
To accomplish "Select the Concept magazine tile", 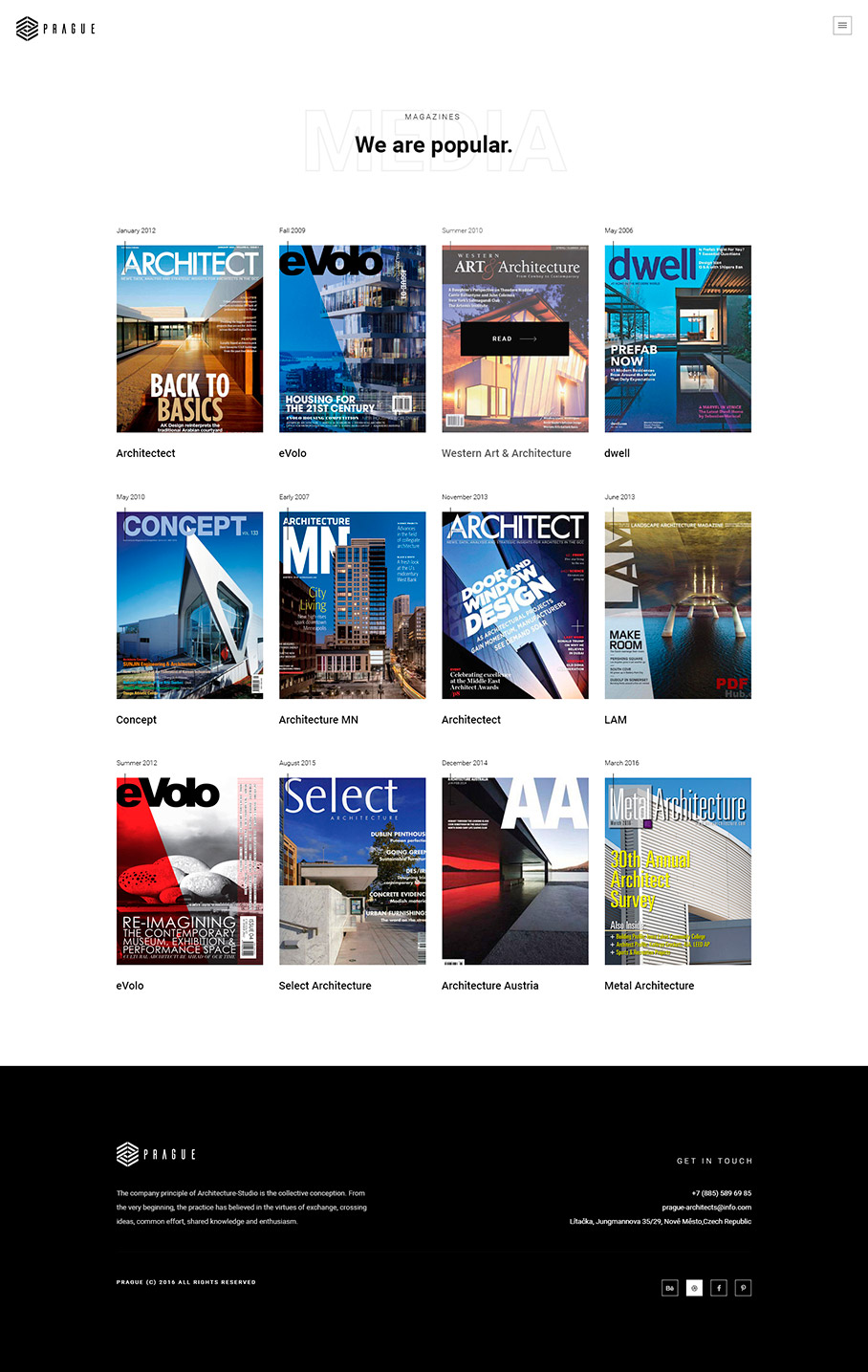I will tap(189, 604).
